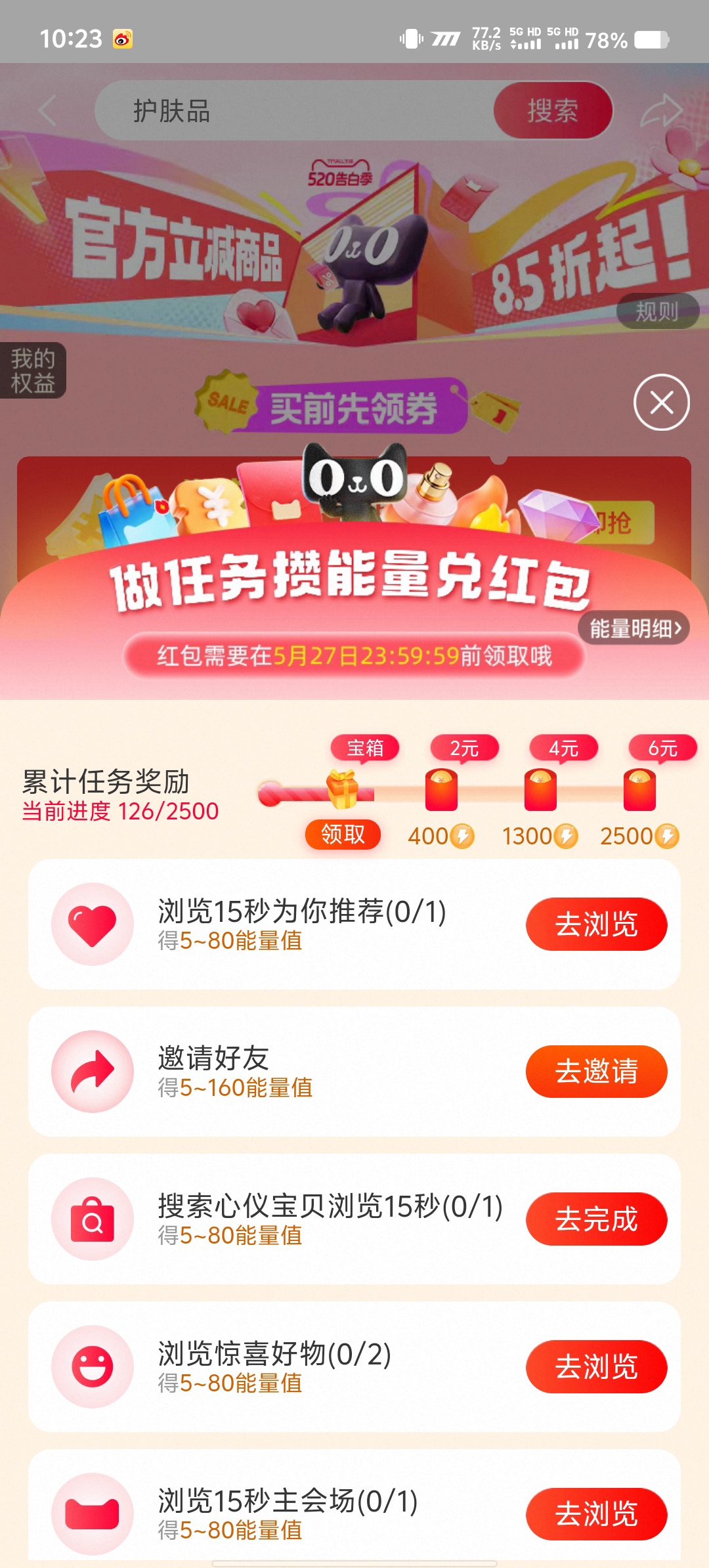Focus the search field showing 护肤品
The width and height of the screenshot is (709, 1568).
[294, 110]
